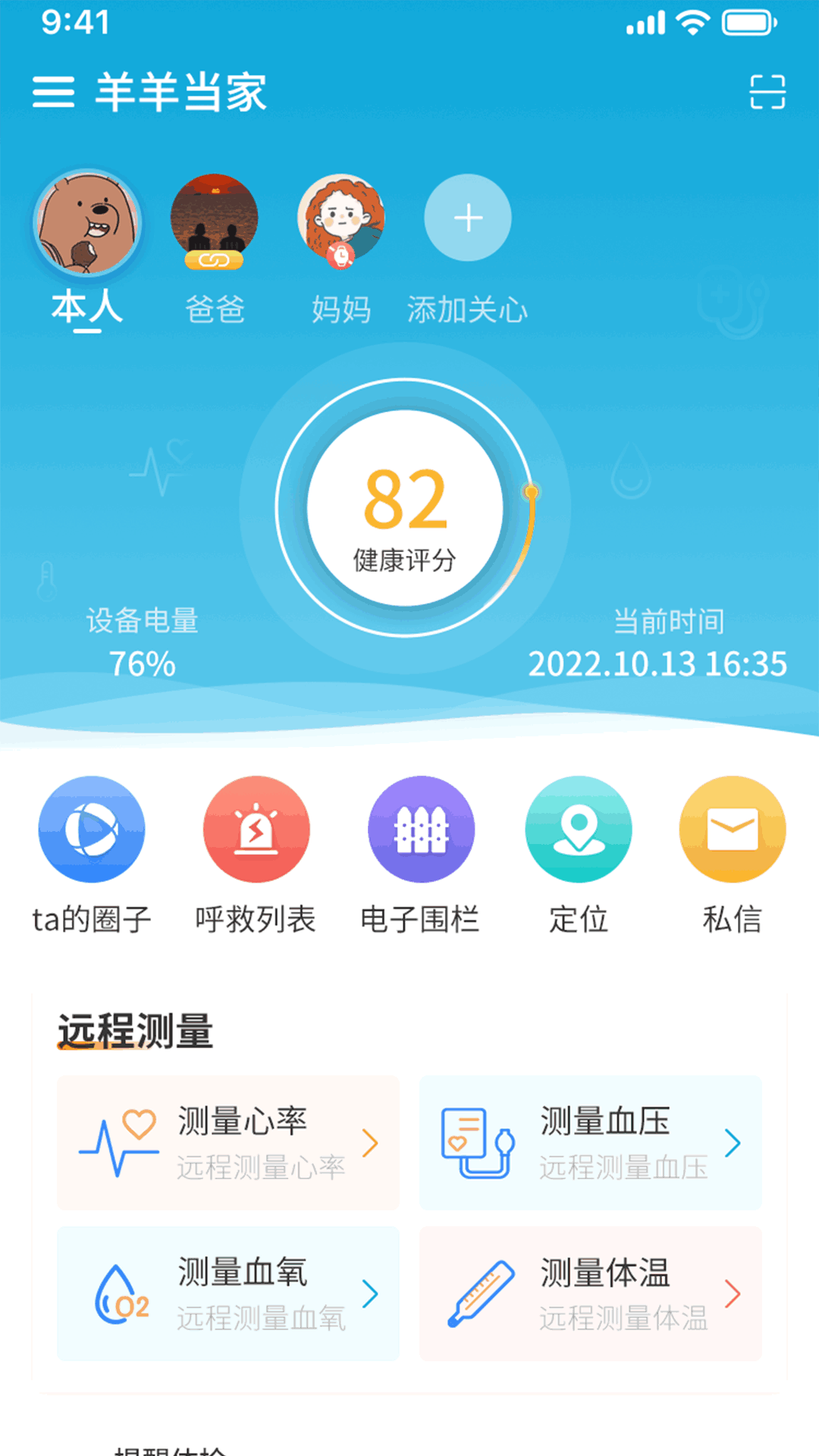This screenshot has width=819, height=1456.
Task: Open the 测量血氧 remote measurement card
Action: pos(228,1293)
